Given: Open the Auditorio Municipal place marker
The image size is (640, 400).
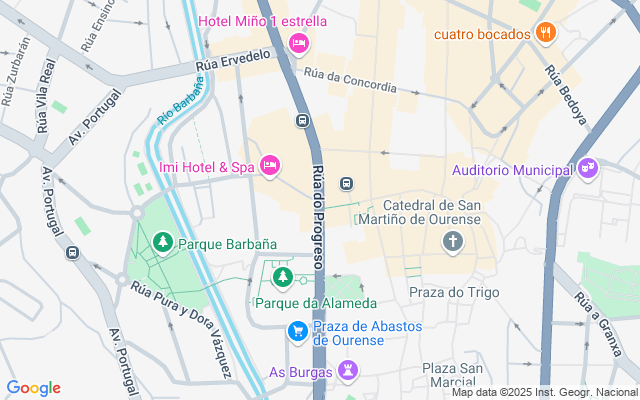Looking at the screenshot, I should point(588,169).
